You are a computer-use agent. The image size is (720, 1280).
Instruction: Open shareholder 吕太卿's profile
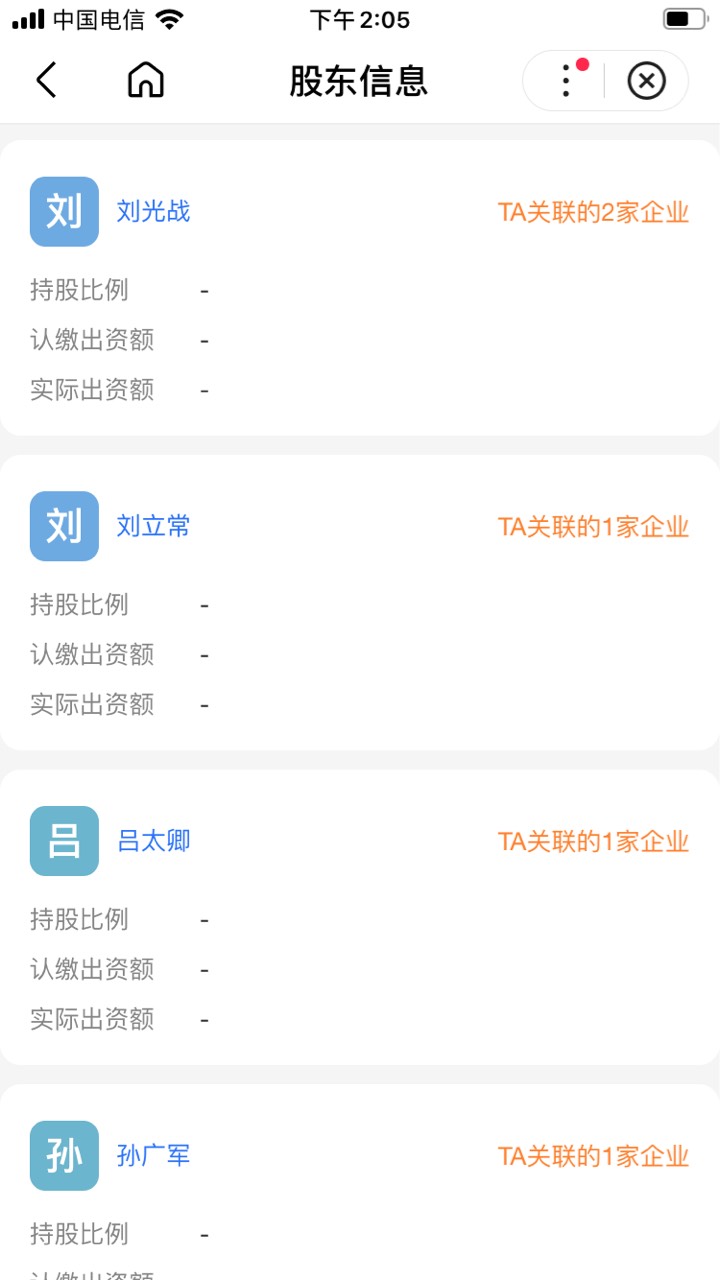coord(153,841)
